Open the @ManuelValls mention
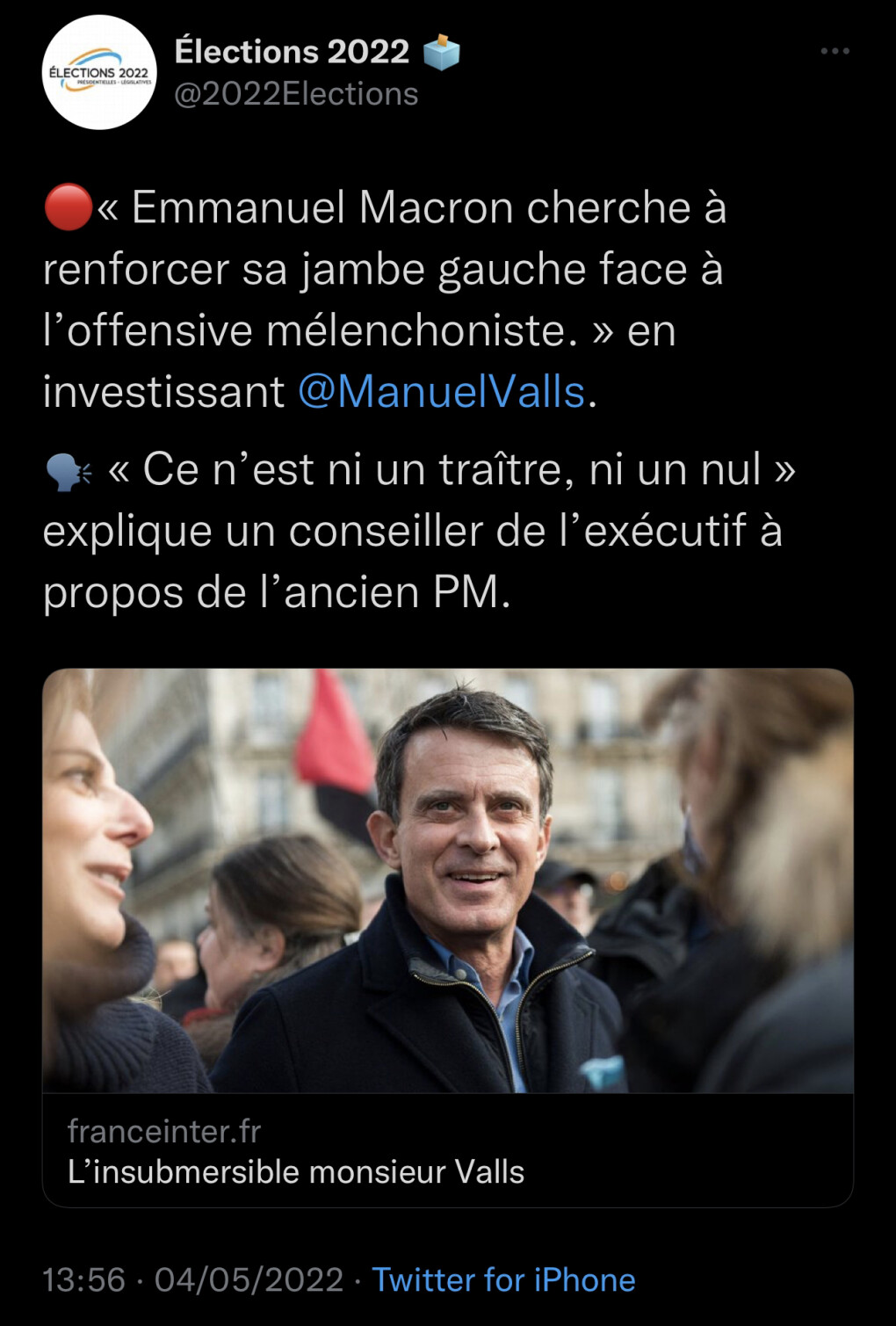This screenshot has width=896, height=1326. pyautogui.click(x=441, y=392)
